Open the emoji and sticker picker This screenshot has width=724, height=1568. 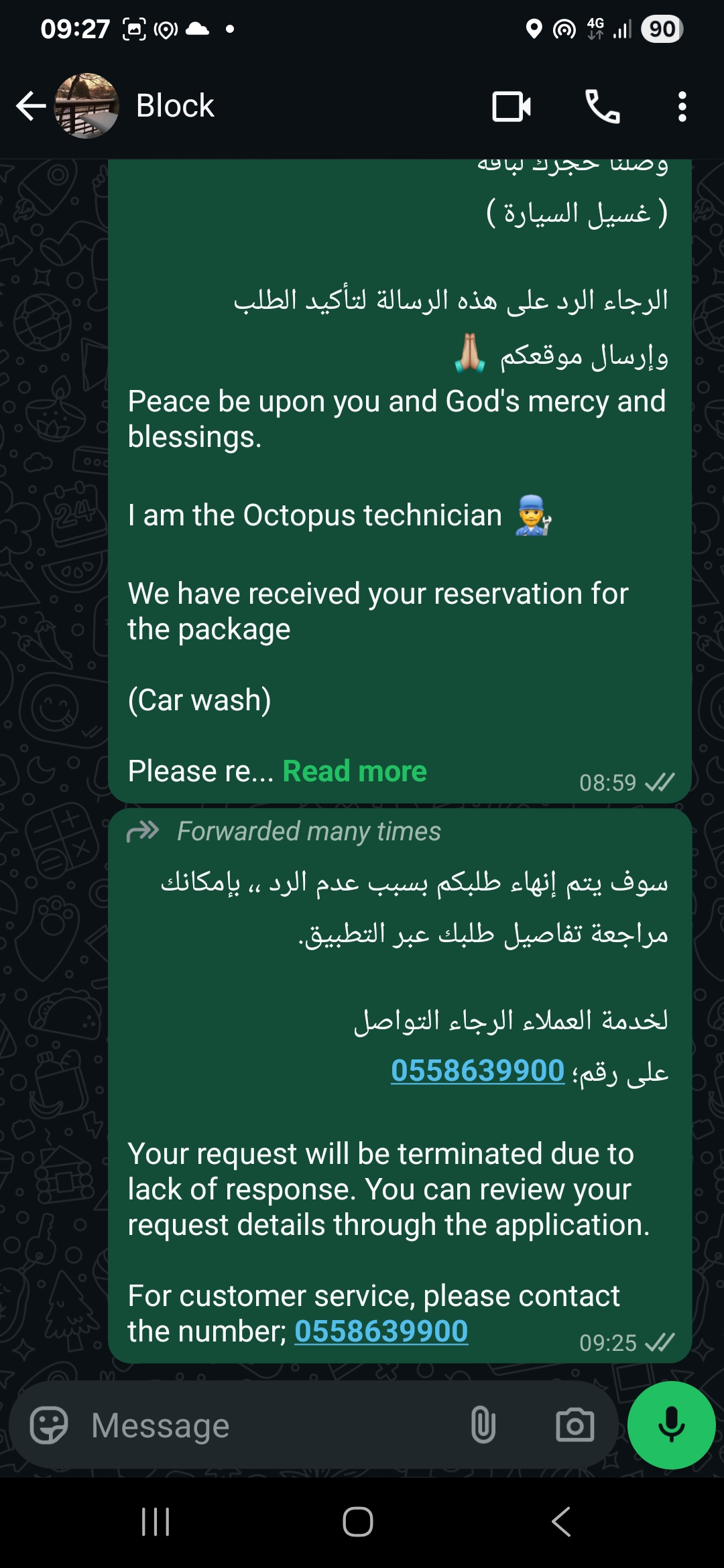point(49,1425)
